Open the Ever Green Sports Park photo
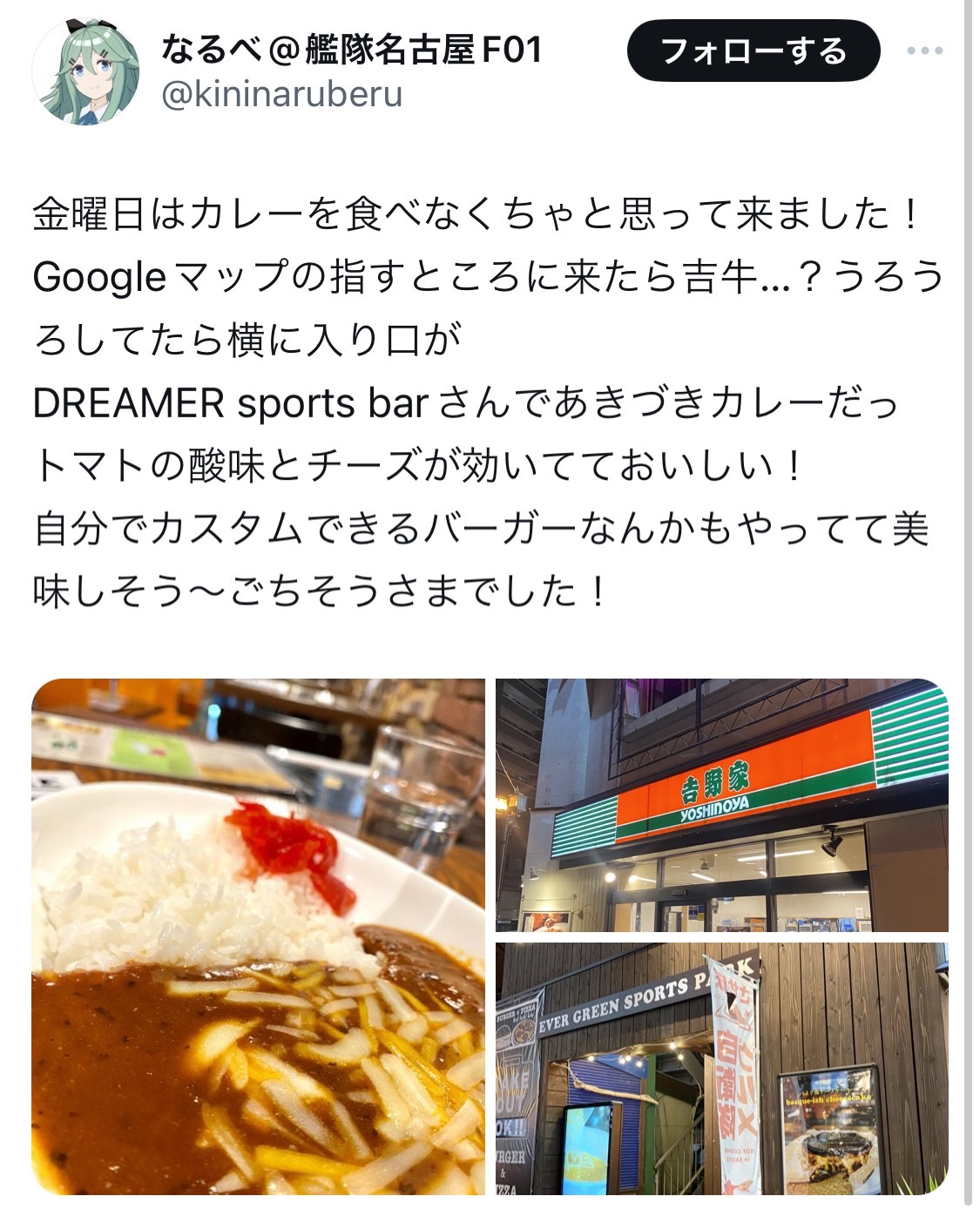The image size is (980, 1230). click(721, 1068)
